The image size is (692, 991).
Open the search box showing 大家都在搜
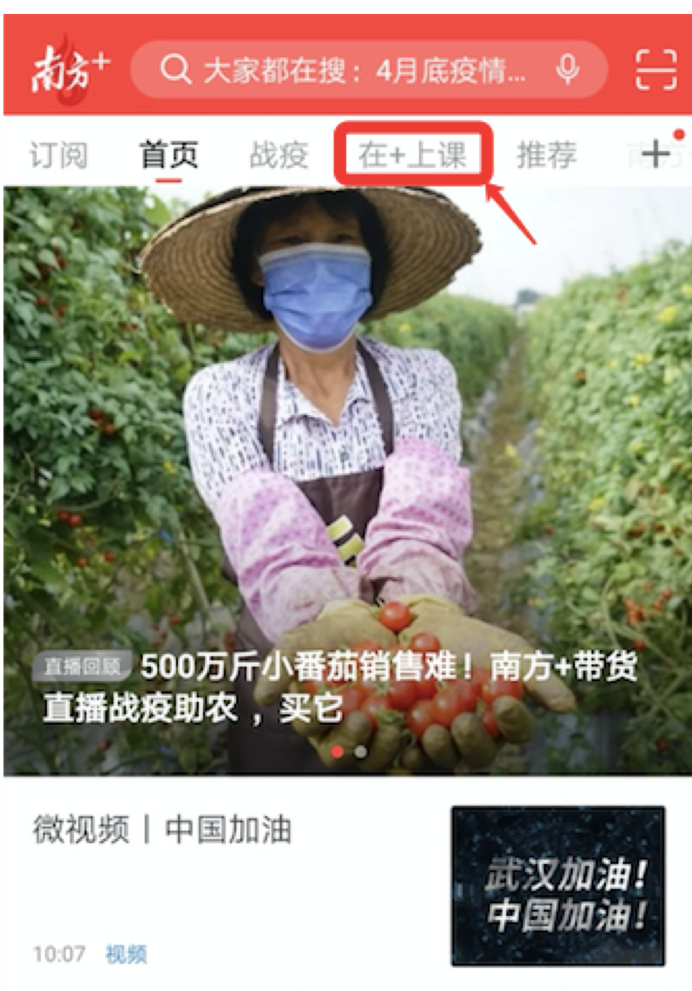click(345, 70)
